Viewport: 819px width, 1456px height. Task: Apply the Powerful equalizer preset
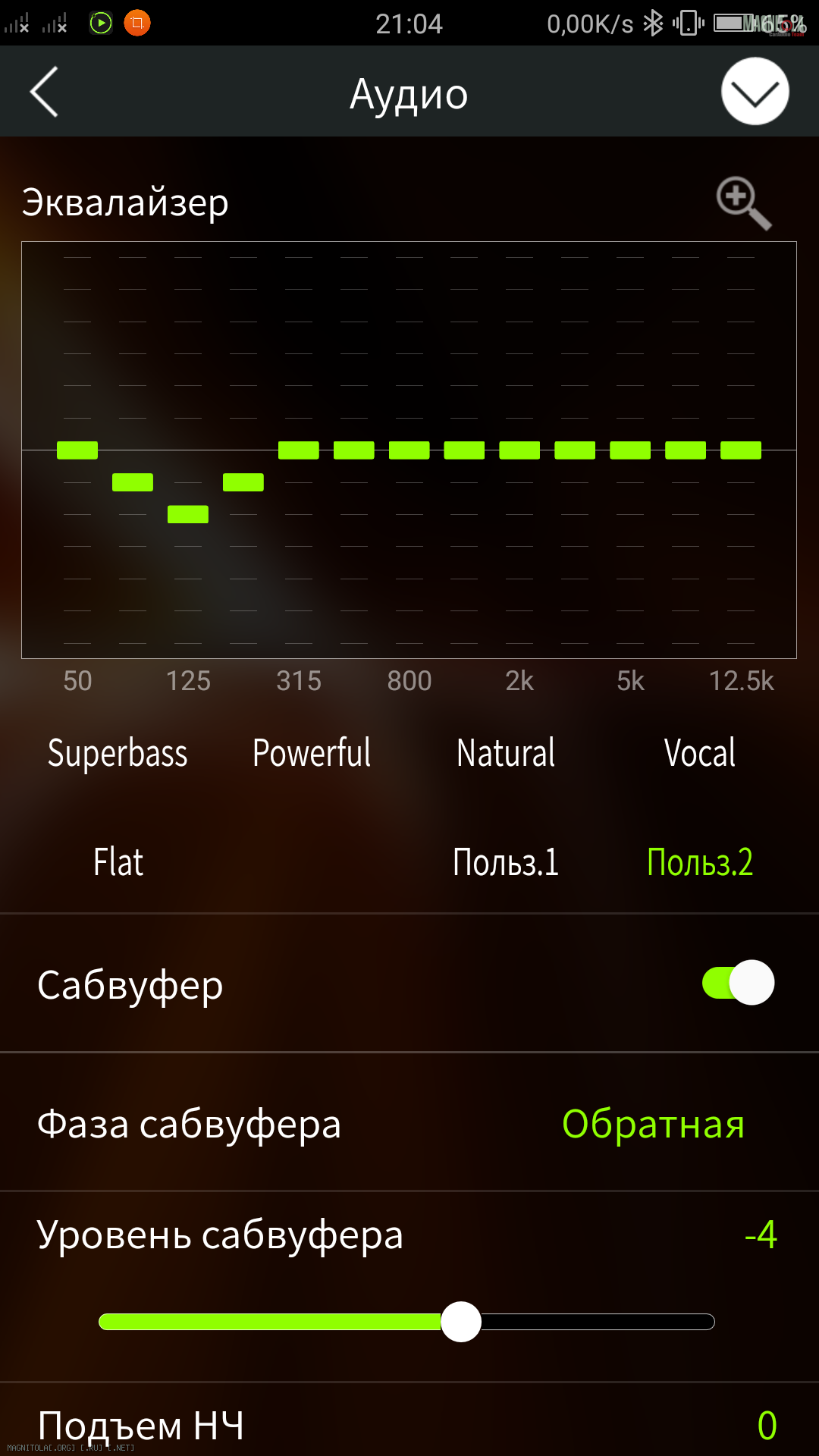pos(312,753)
